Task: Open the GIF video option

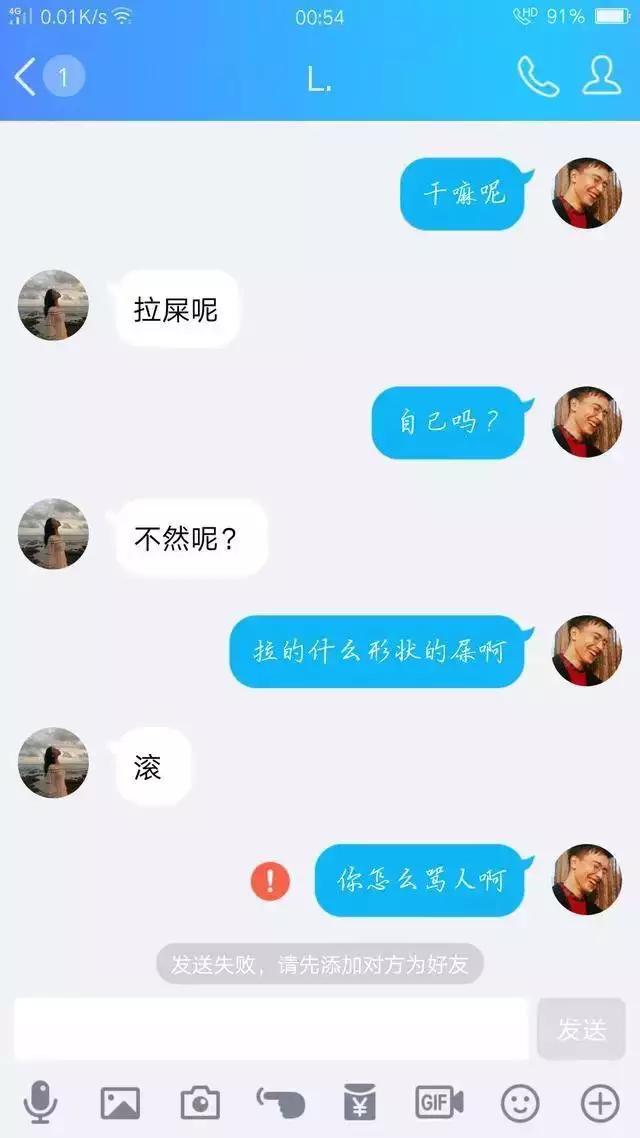Action: click(x=439, y=1103)
